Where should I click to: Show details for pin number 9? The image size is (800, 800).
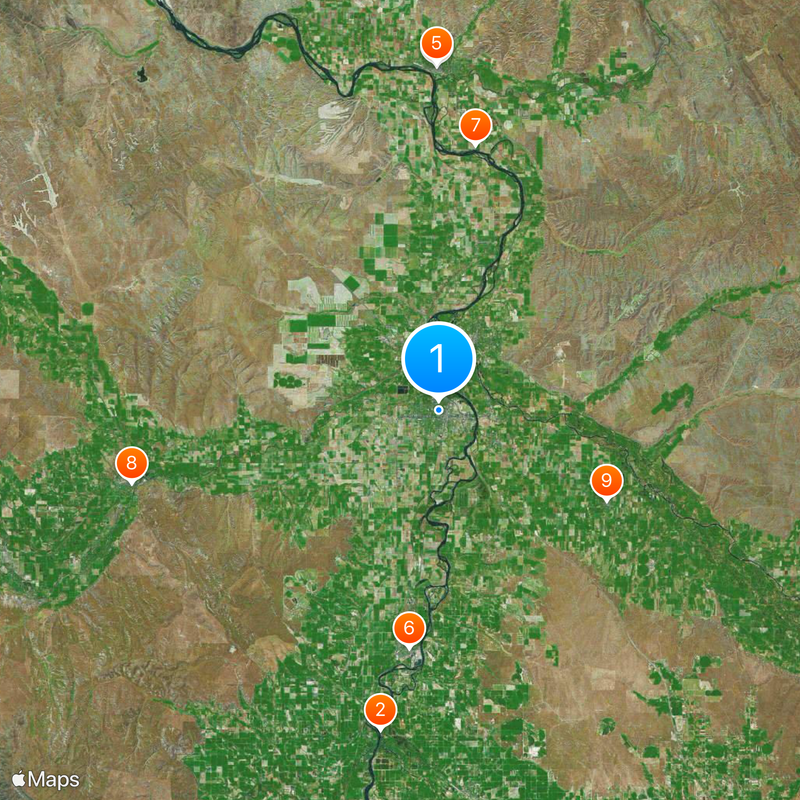(606, 481)
